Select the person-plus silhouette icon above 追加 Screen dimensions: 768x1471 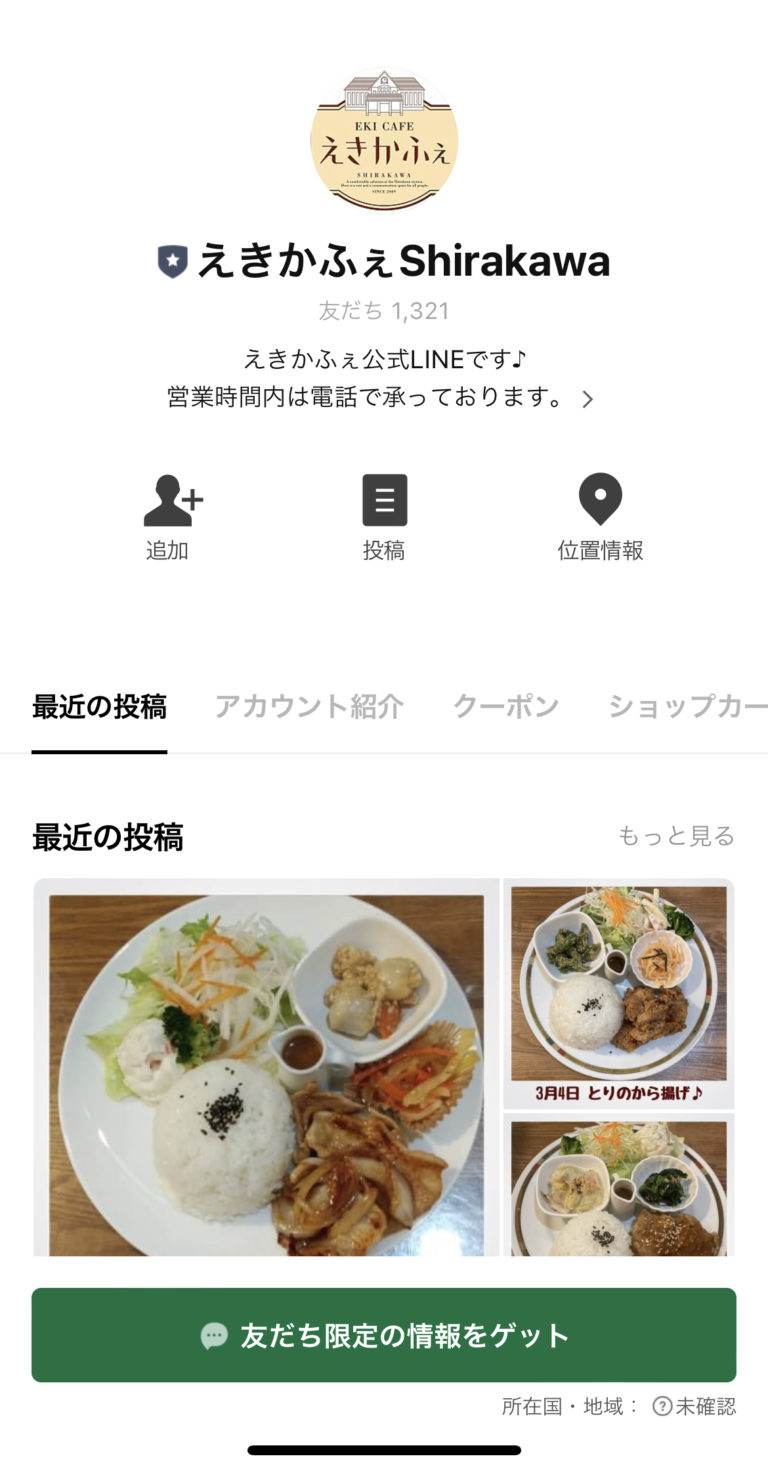[170, 499]
